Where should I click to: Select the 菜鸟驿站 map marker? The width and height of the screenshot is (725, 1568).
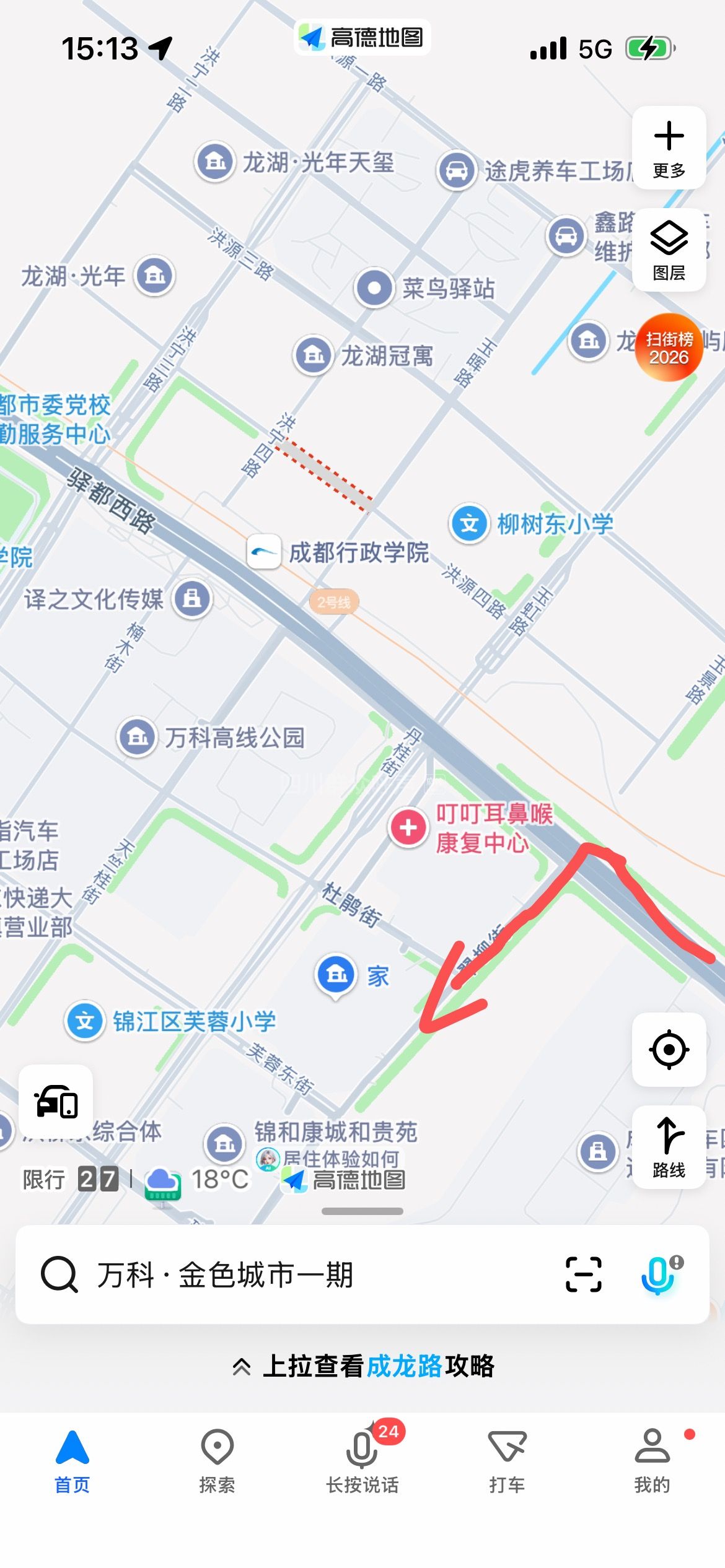point(374,288)
